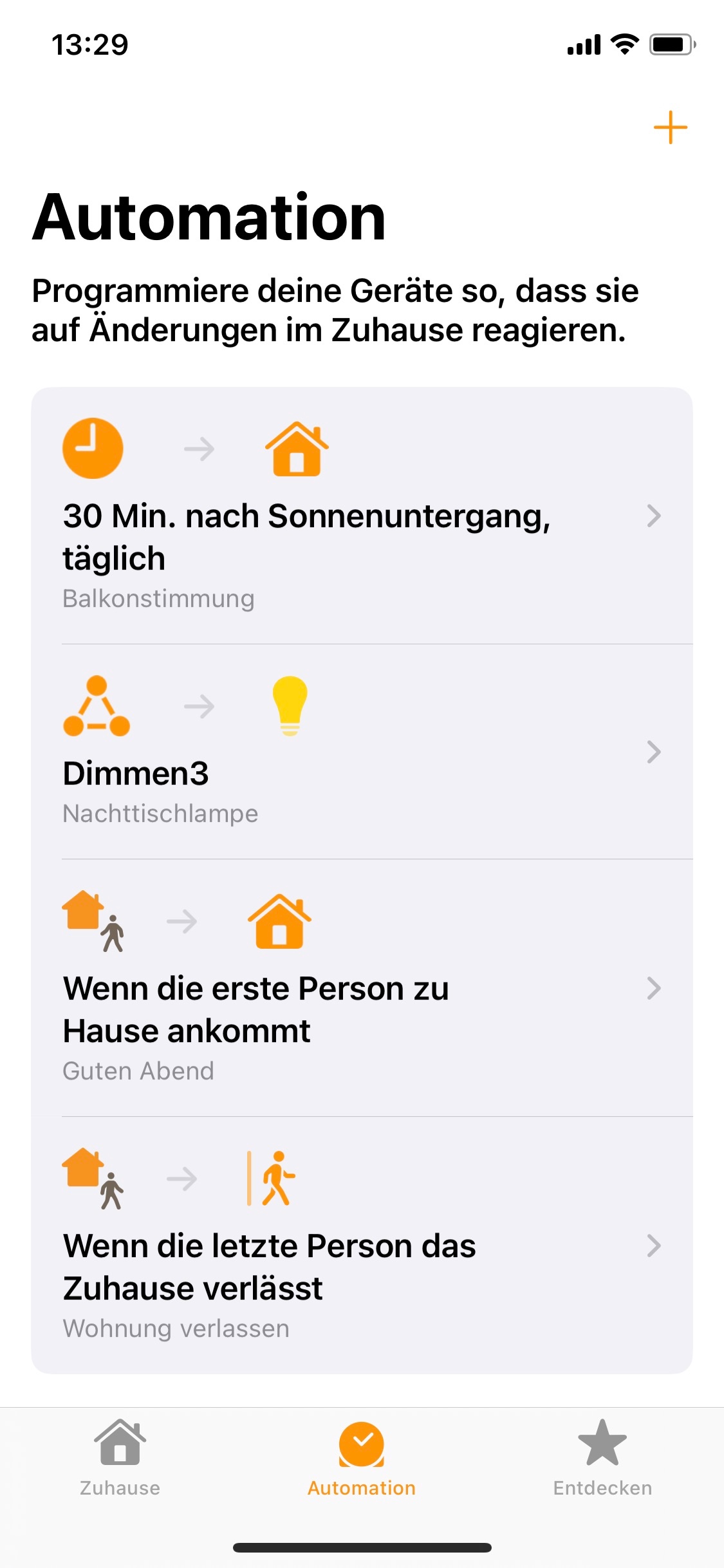
Task: Open the Wohnung verlassen automation
Action: tap(360, 1246)
